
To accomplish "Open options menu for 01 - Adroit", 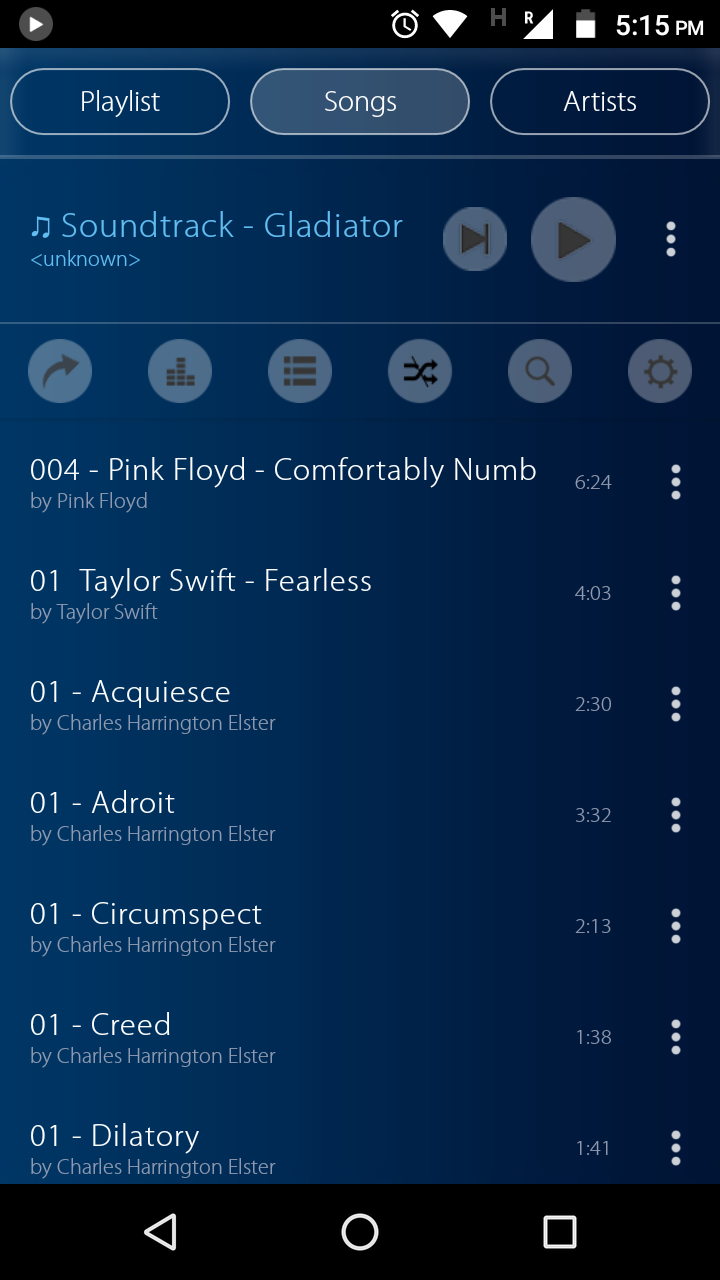I will click(x=675, y=814).
